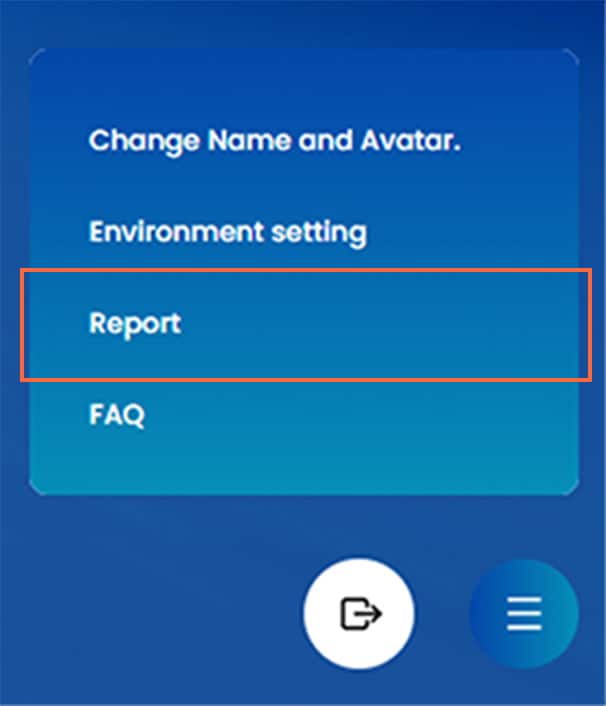Select the Report menu item
606x706 pixels.
point(136,324)
